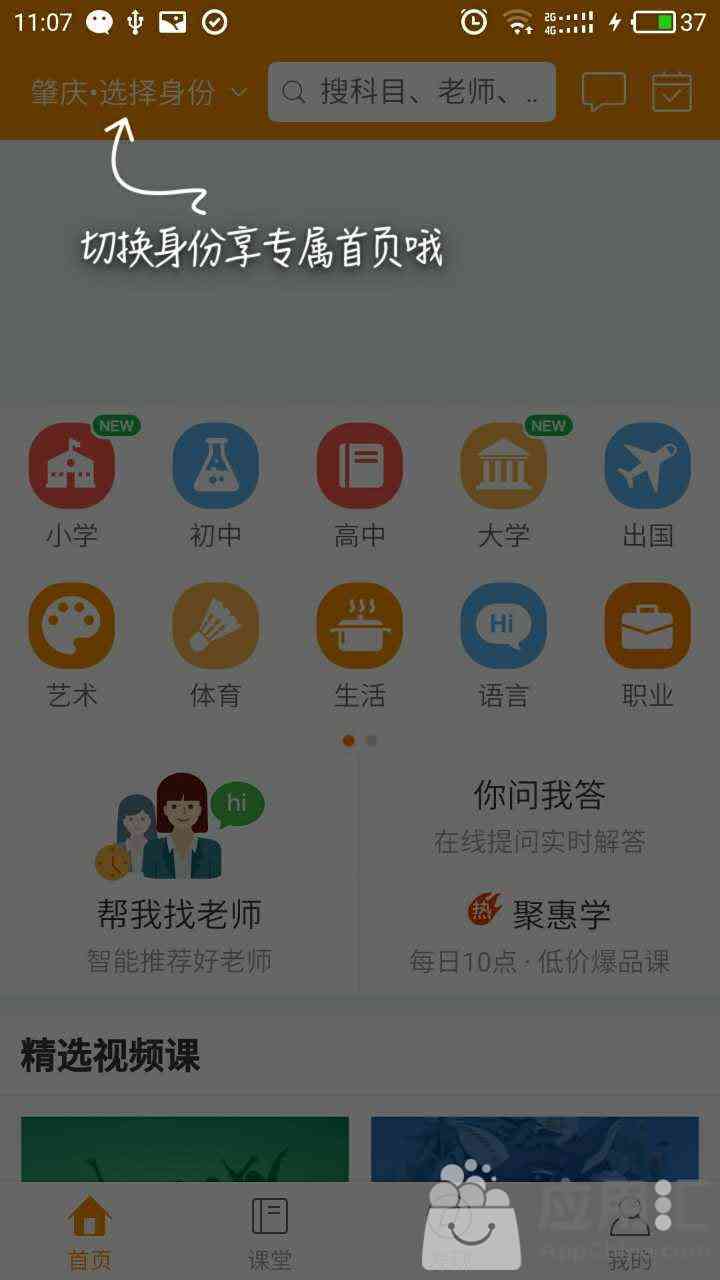Open the messages chat bubble icon

604,92
